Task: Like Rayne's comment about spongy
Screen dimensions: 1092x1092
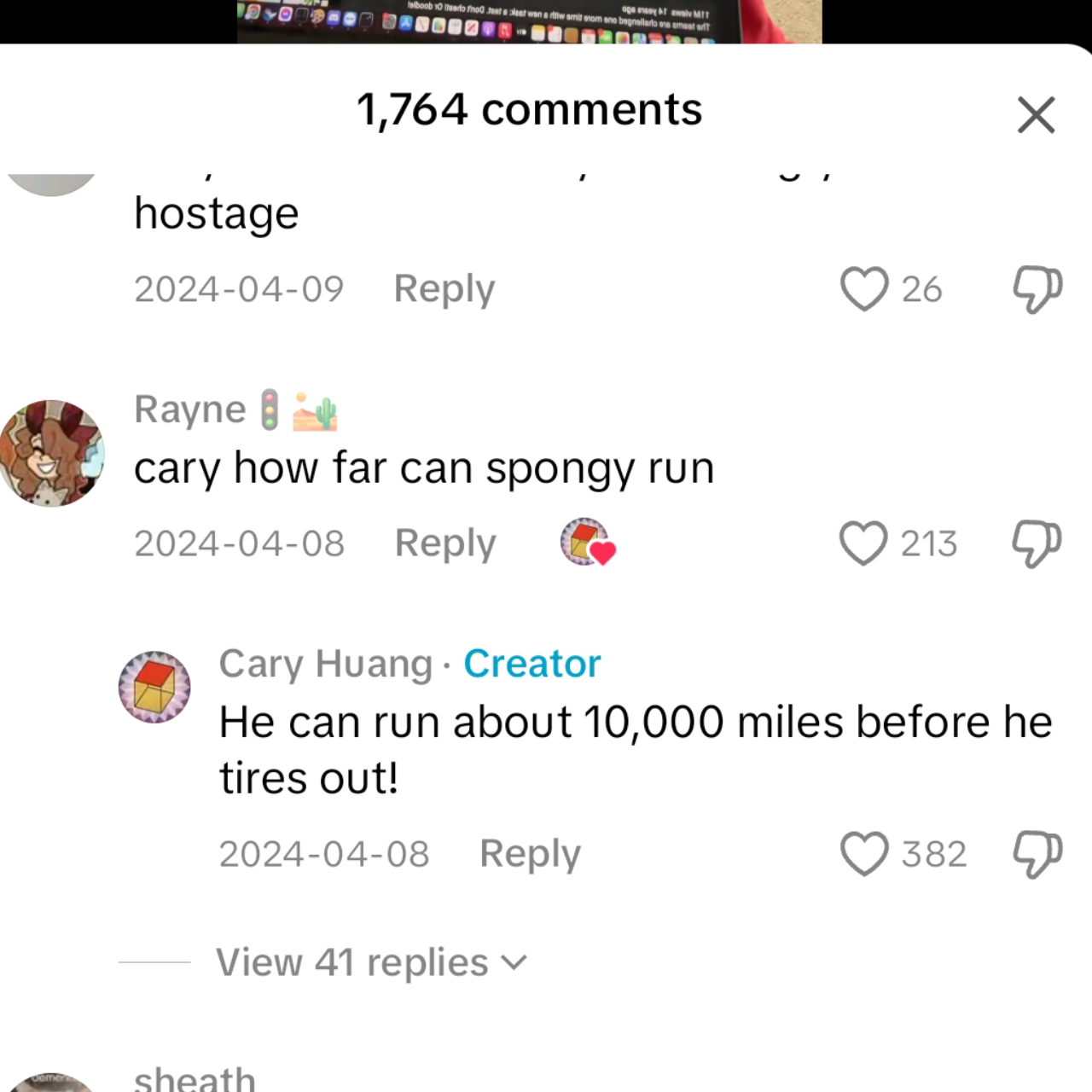Action: (x=863, y=543)
